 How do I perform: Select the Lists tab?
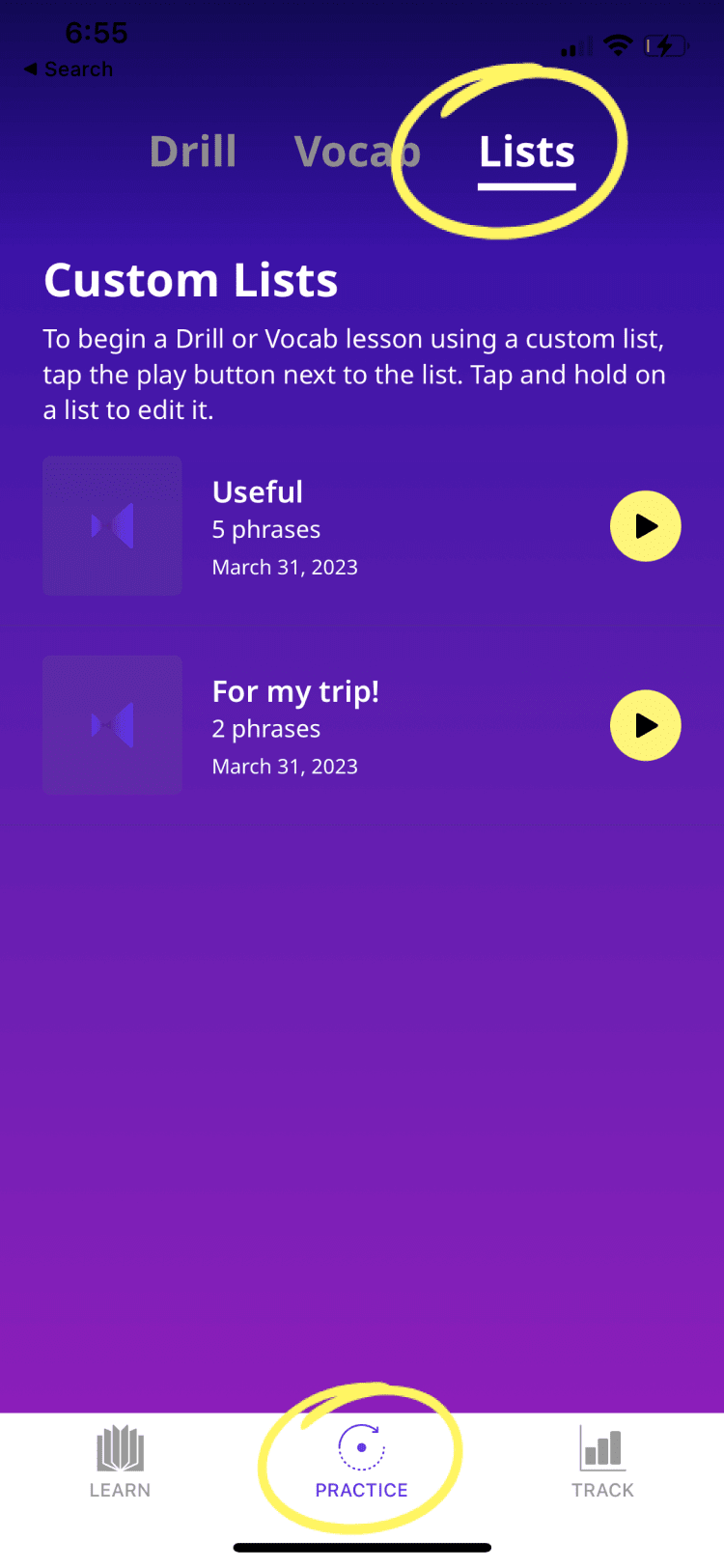pos(527,153)
